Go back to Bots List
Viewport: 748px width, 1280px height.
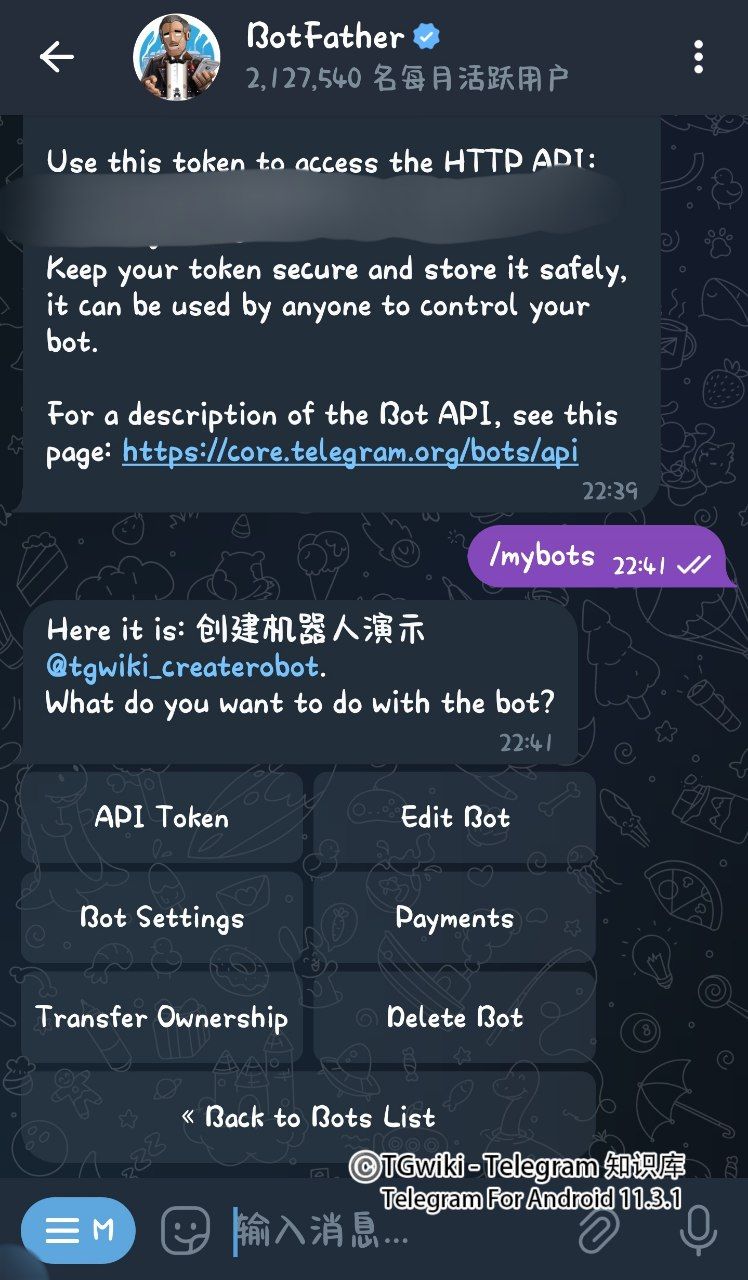tap(309, 1117)
